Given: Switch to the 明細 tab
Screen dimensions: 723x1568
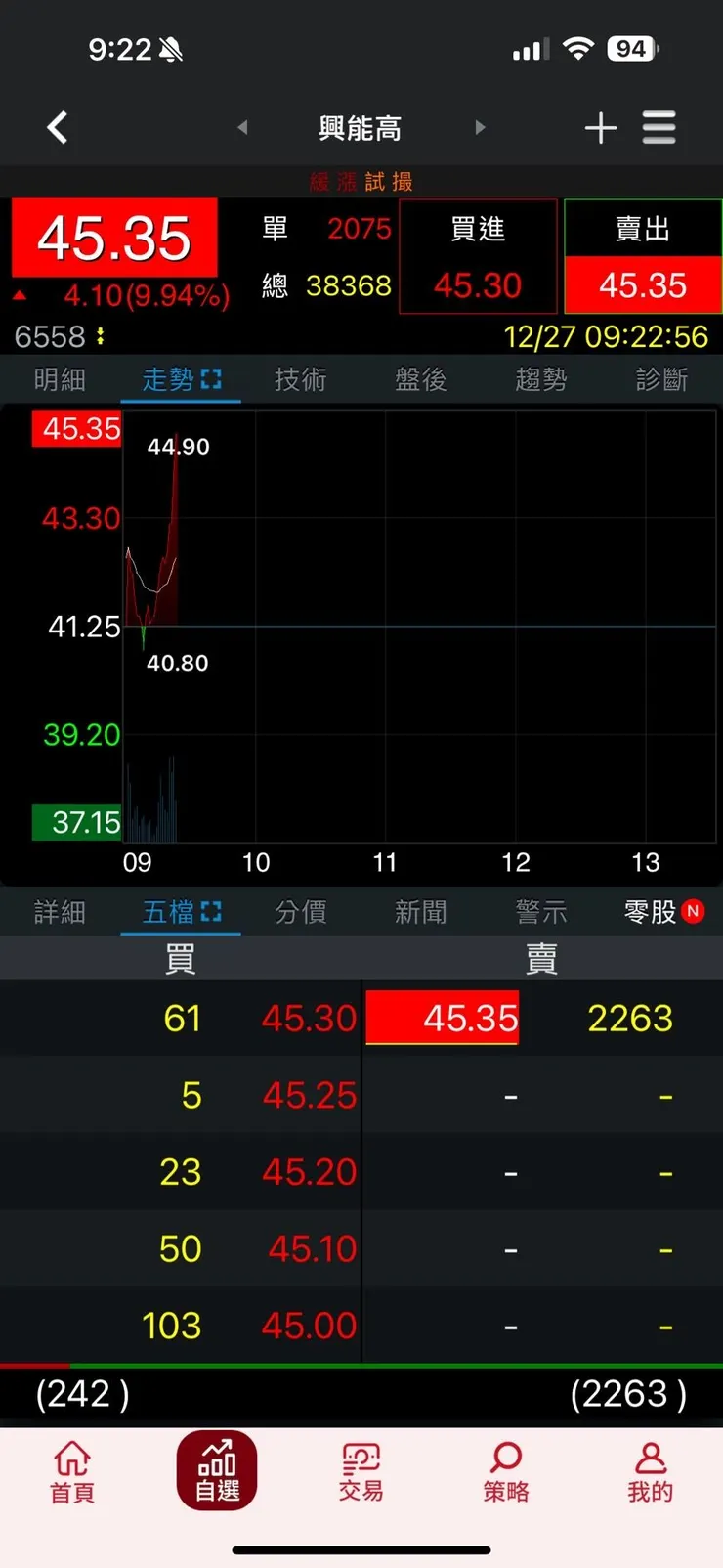Looking at the screenshot, I should click(x=60, y=379).
